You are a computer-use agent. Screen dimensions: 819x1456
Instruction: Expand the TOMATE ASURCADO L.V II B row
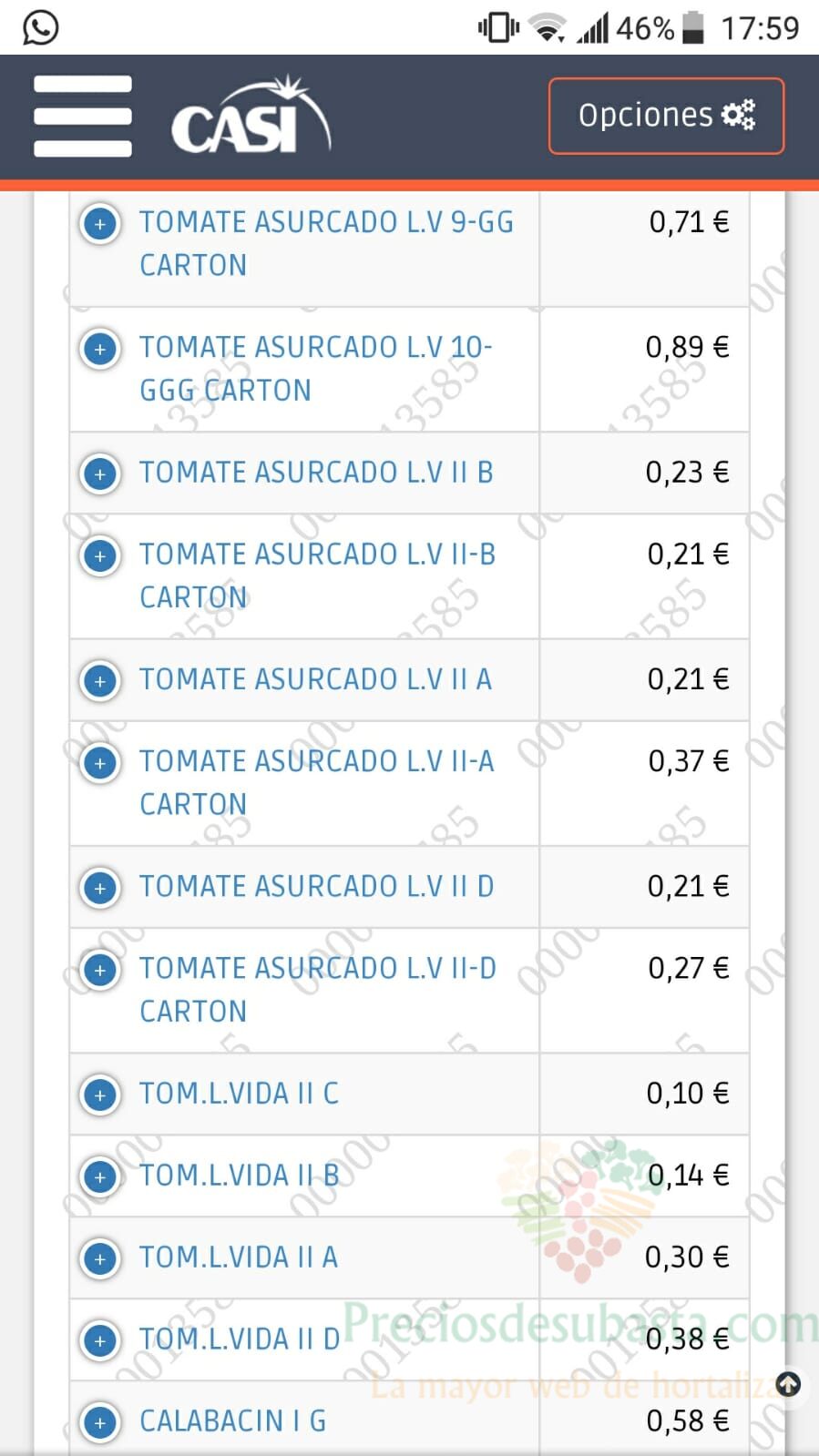pyautogui.click(x=100, y=474)
